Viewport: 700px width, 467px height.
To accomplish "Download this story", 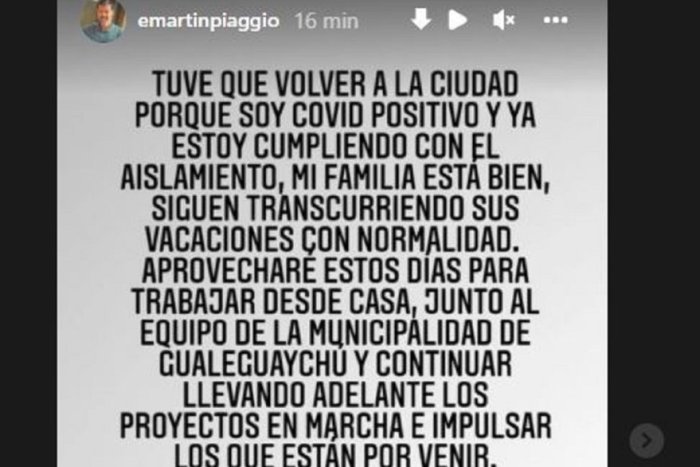I will [421, 20].
